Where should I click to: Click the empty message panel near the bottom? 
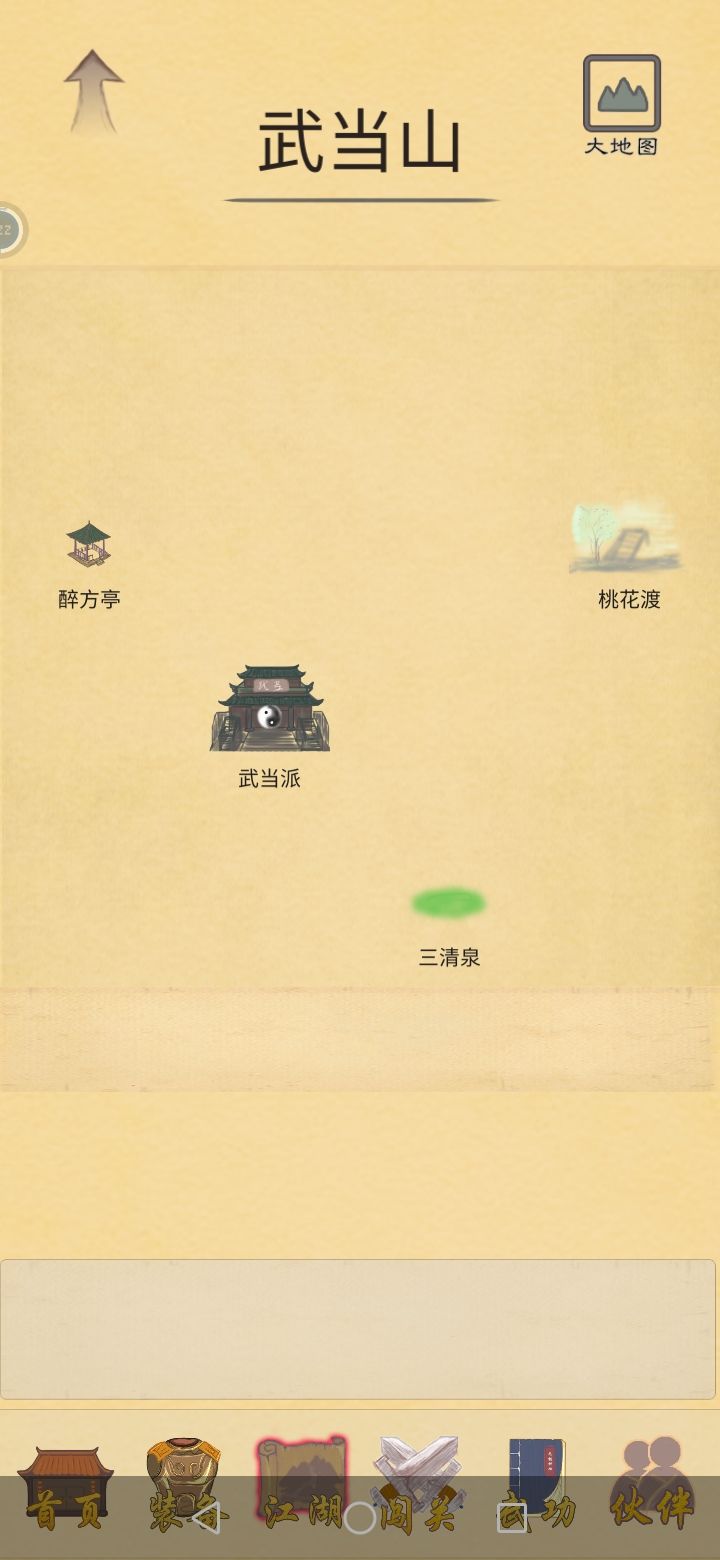point(360,1330)
